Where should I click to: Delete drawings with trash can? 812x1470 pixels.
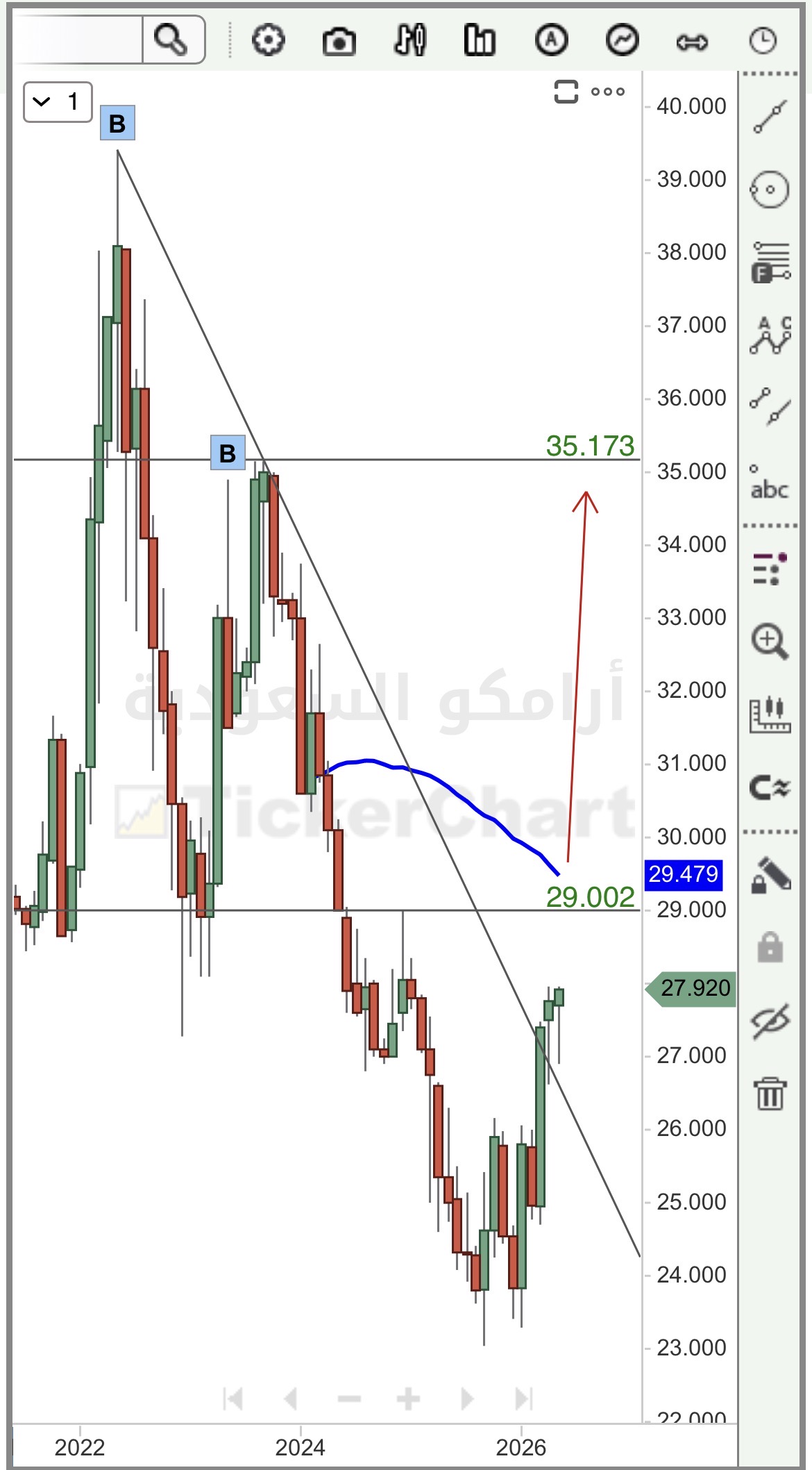(x=770, y=1094)
